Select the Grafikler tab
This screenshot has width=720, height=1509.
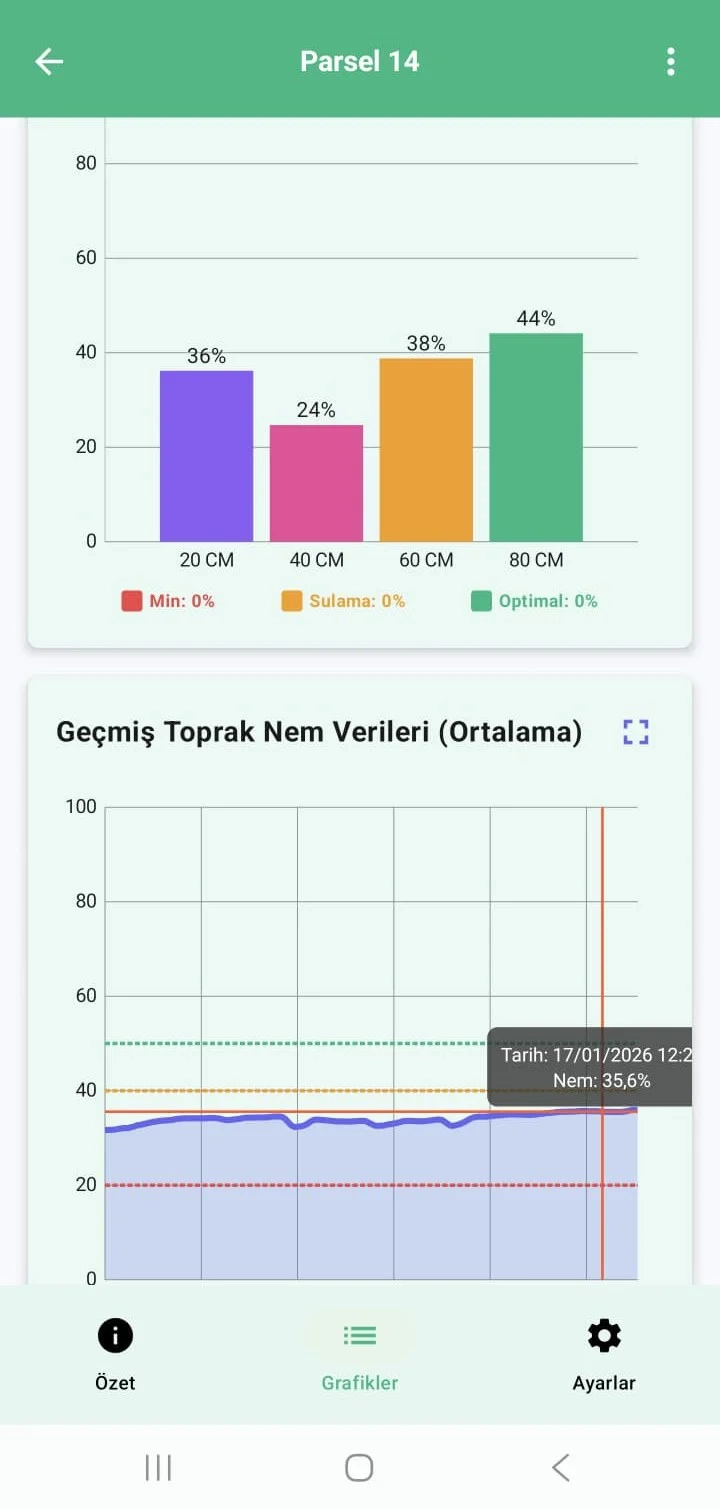tap(359, 1355)
